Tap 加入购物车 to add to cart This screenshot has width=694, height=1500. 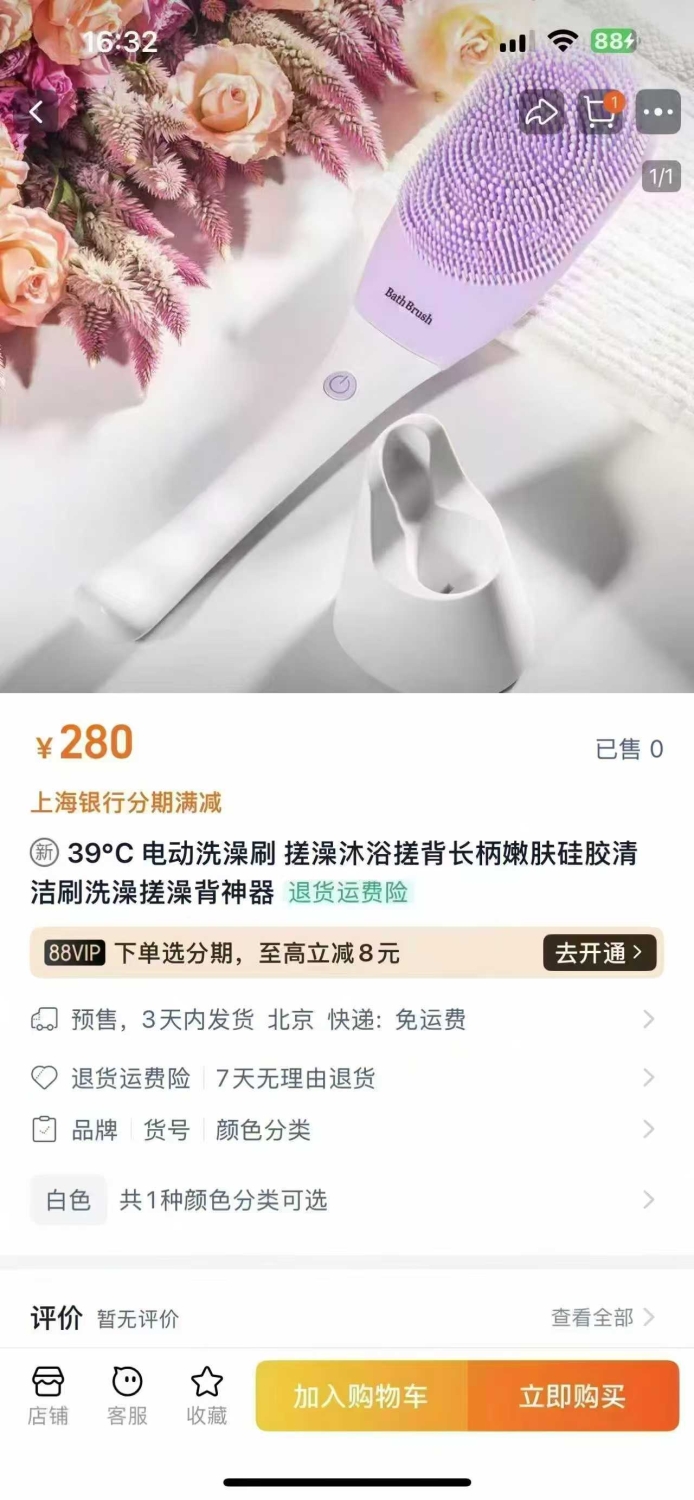[x=361, y=1396]
